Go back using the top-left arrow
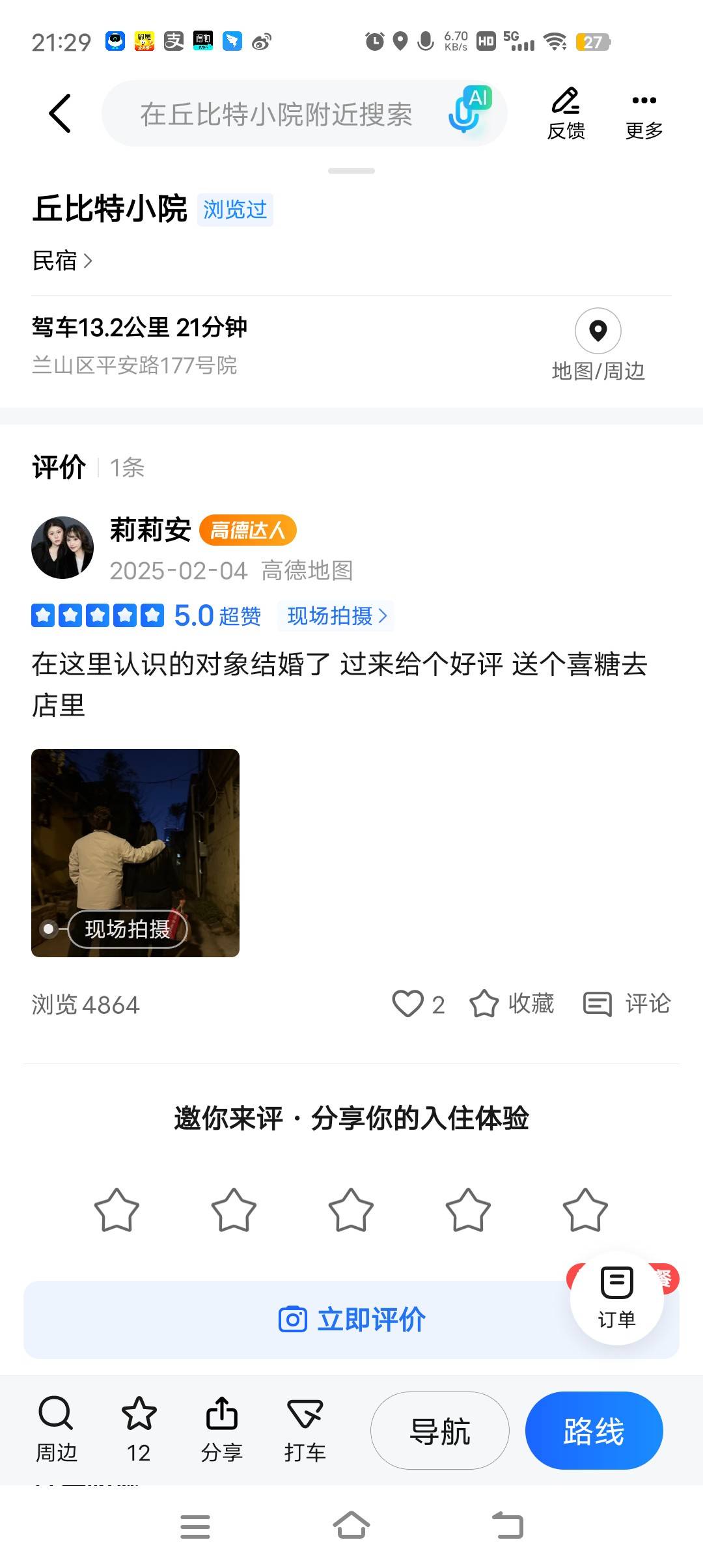 [60, 113]
